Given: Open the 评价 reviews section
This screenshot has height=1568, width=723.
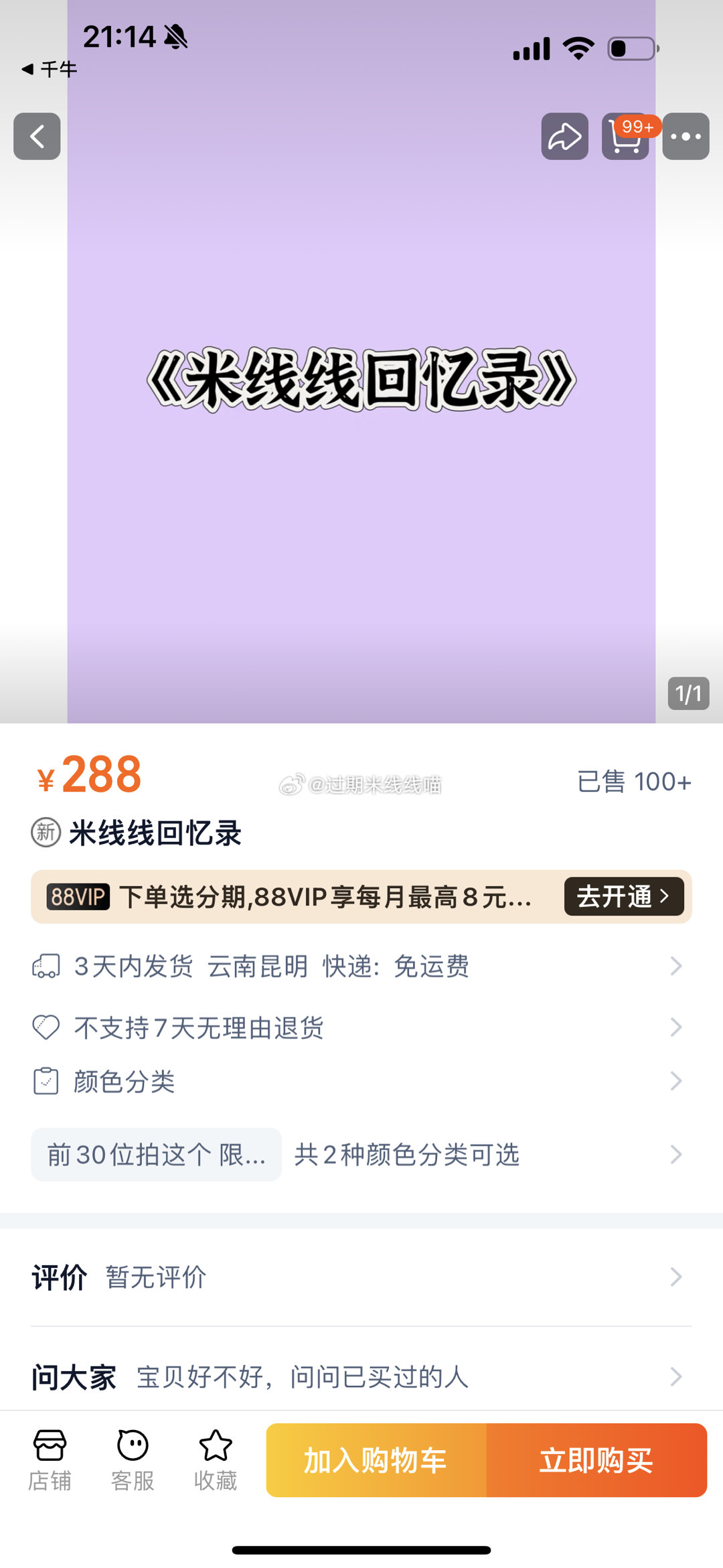Looking at the screenshot, I should [x=361, y=1277].
